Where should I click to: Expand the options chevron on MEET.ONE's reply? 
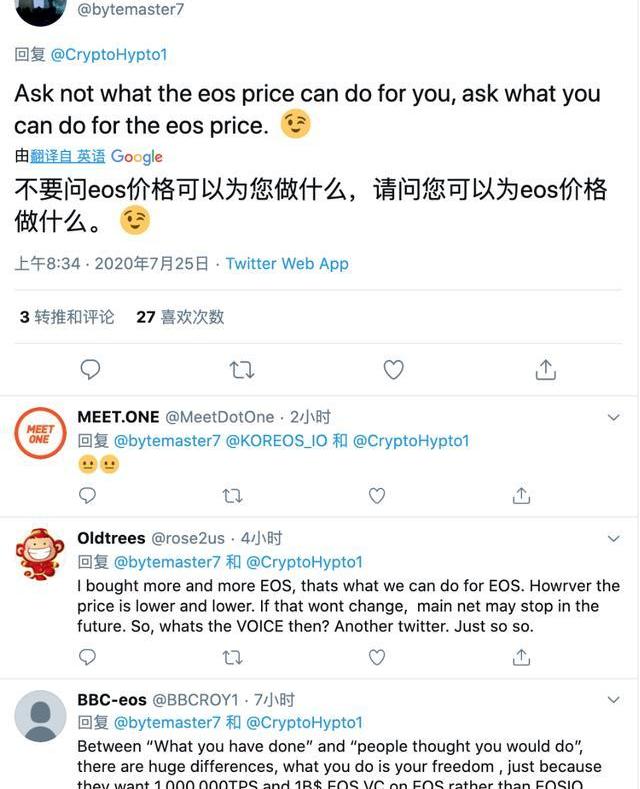[x=614, y=418]
